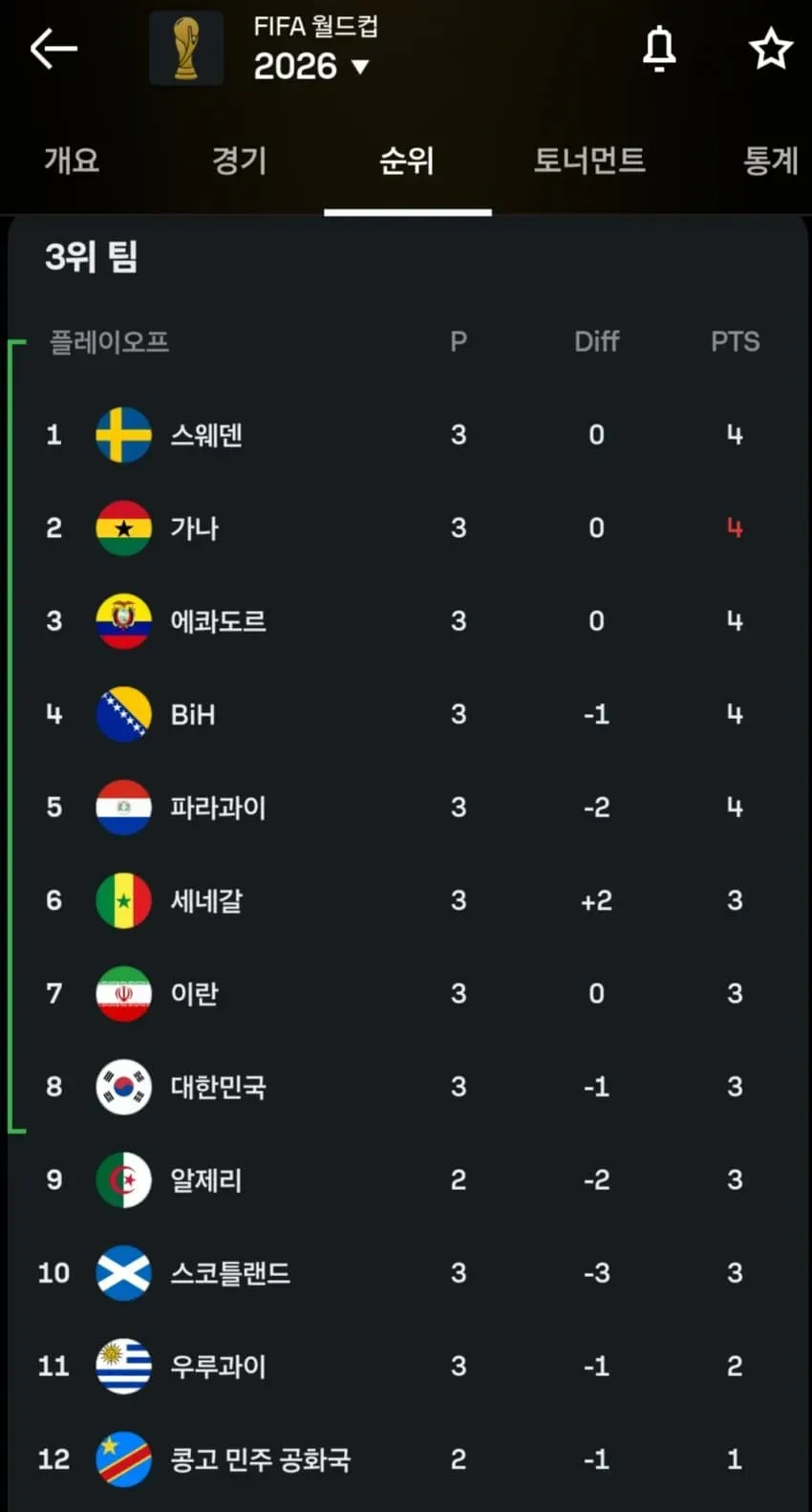Open the notifications bell
The height and width of the screenshot is (1512, 812).
point(659,49)
